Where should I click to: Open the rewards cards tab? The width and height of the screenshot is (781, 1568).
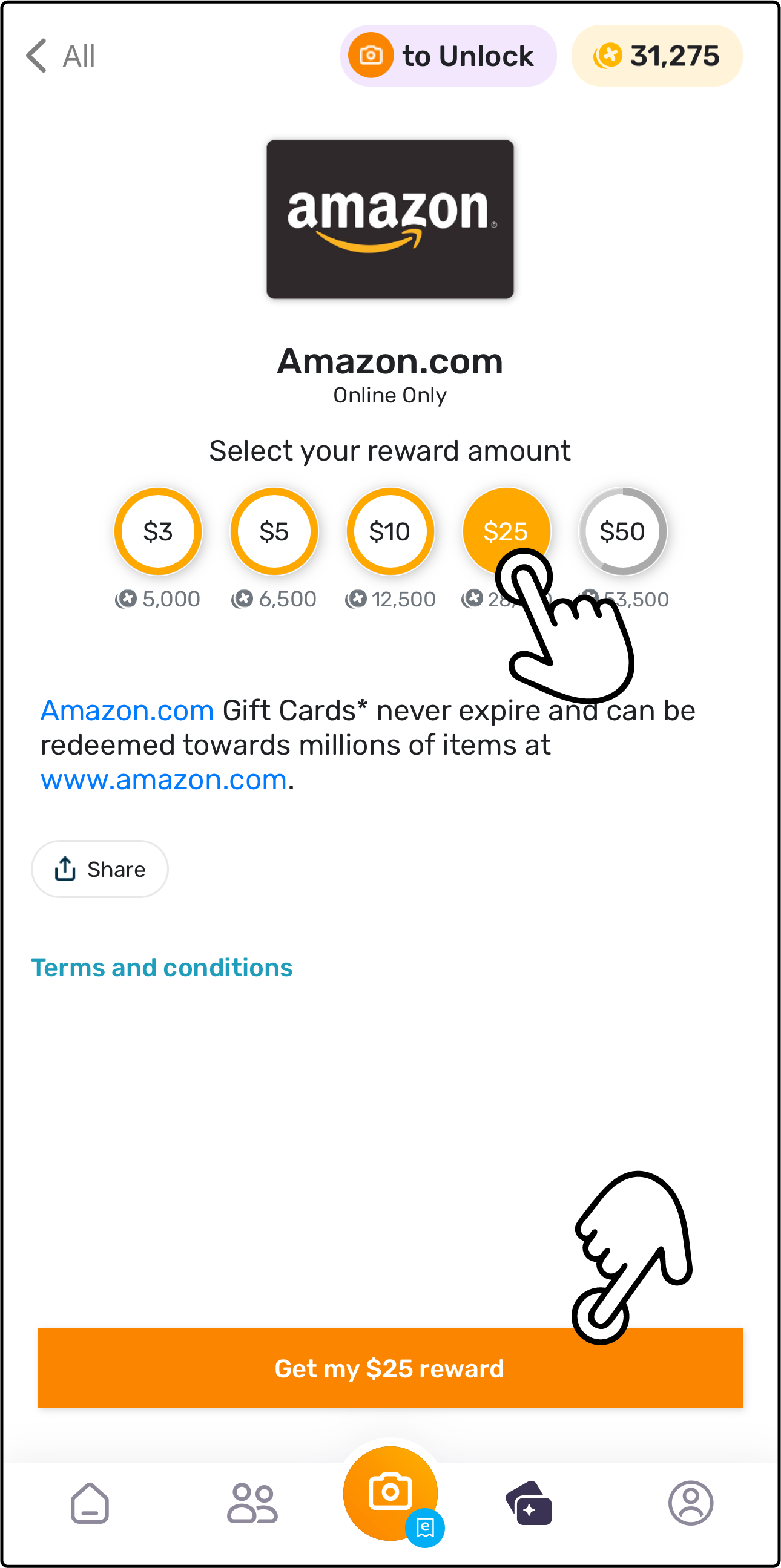[x=529, y=1503]
